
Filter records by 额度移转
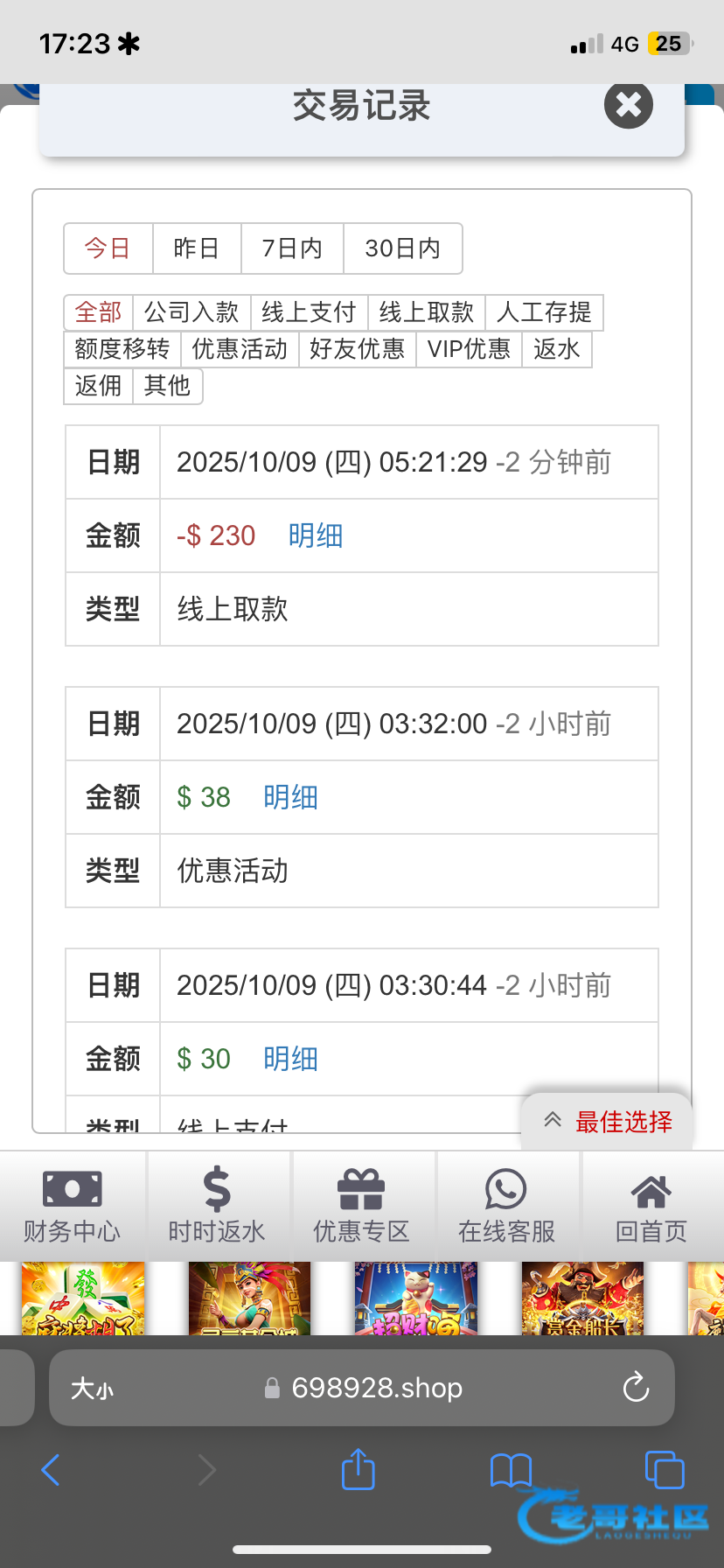[122, 349]
